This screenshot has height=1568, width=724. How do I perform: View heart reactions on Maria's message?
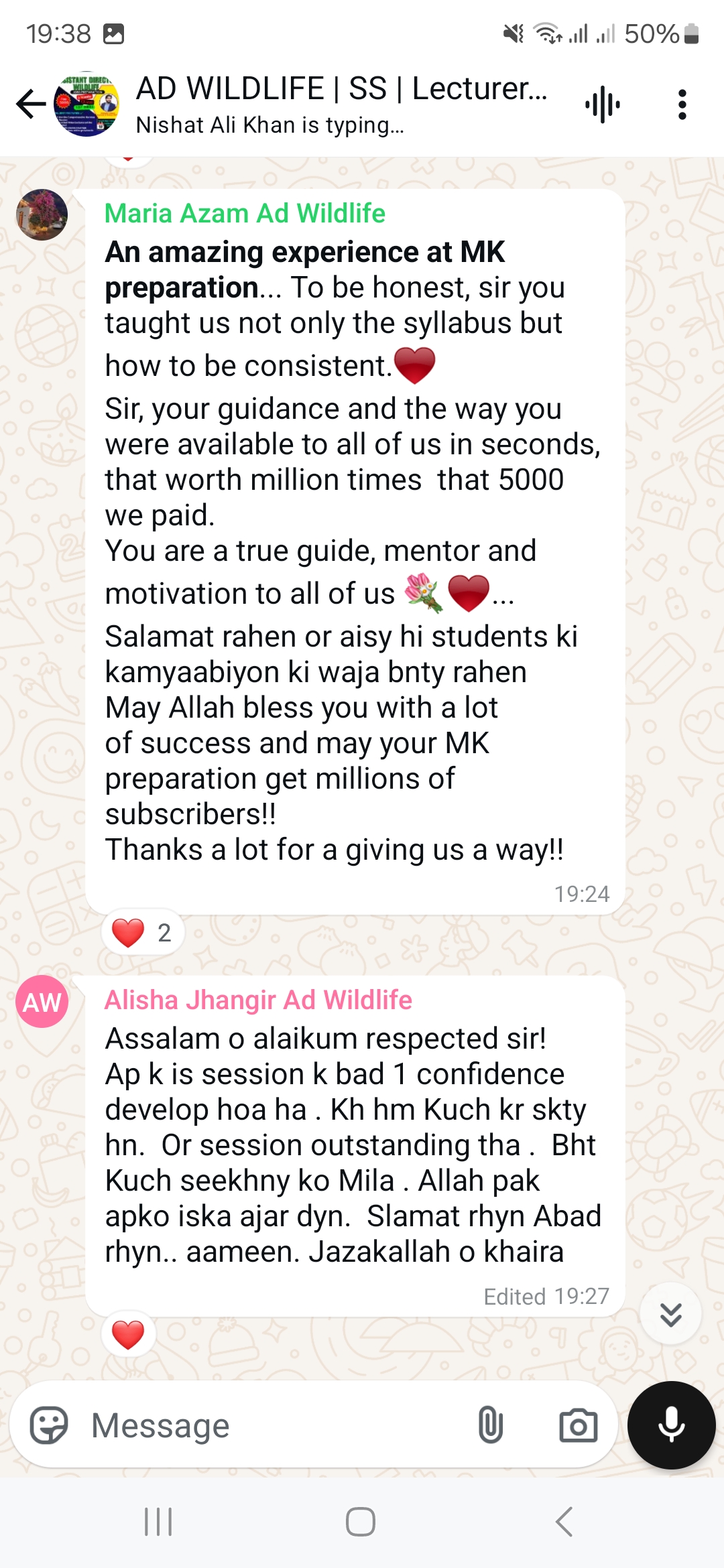pyautogui.click(x=142, y=933)
